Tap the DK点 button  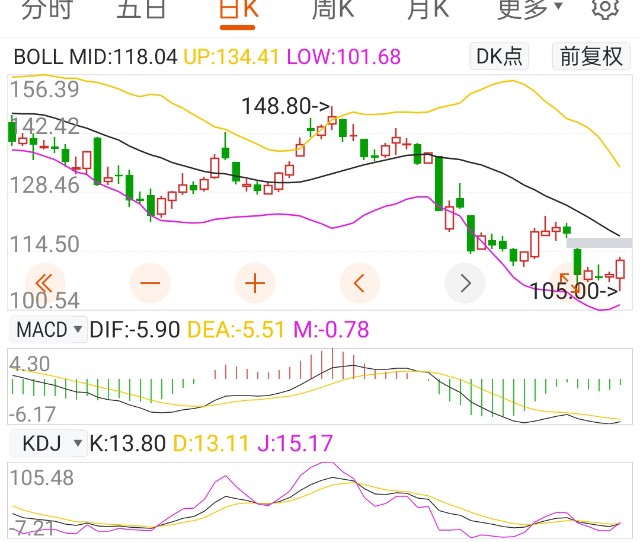(x=499, y=56)
